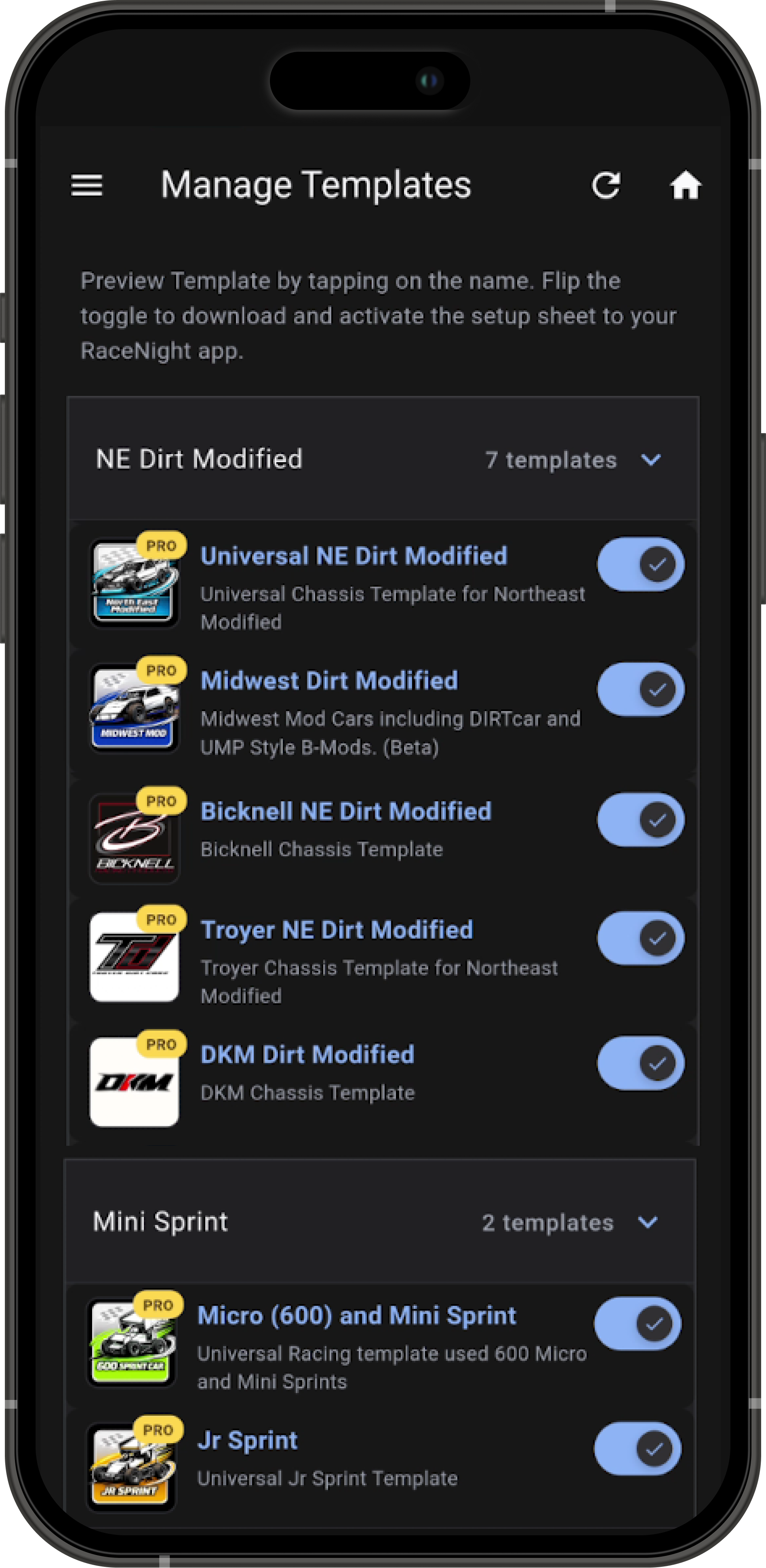Open the hamburger menu
Viewport: 766px width, 1568px height.
(86, 186)
